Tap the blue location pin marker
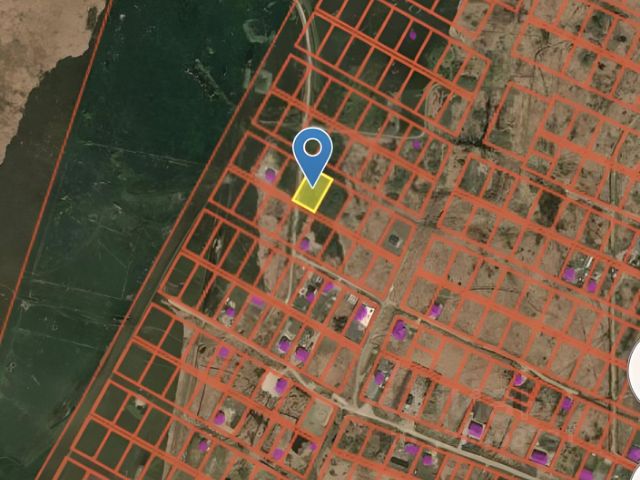The height and width of the screenshot is (480, 640). (x=313, y=153)
